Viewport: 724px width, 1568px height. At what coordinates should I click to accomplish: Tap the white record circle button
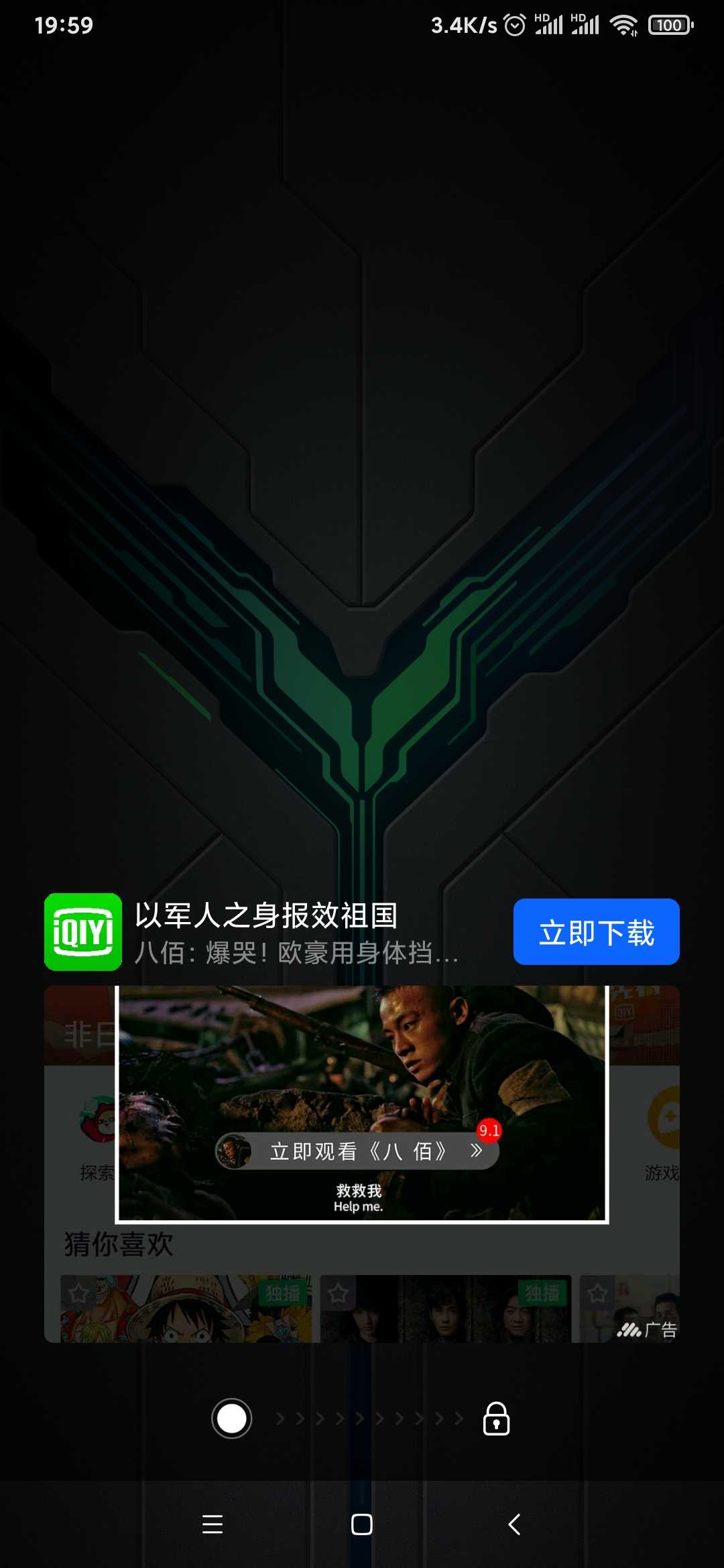tap(231, 1419)
